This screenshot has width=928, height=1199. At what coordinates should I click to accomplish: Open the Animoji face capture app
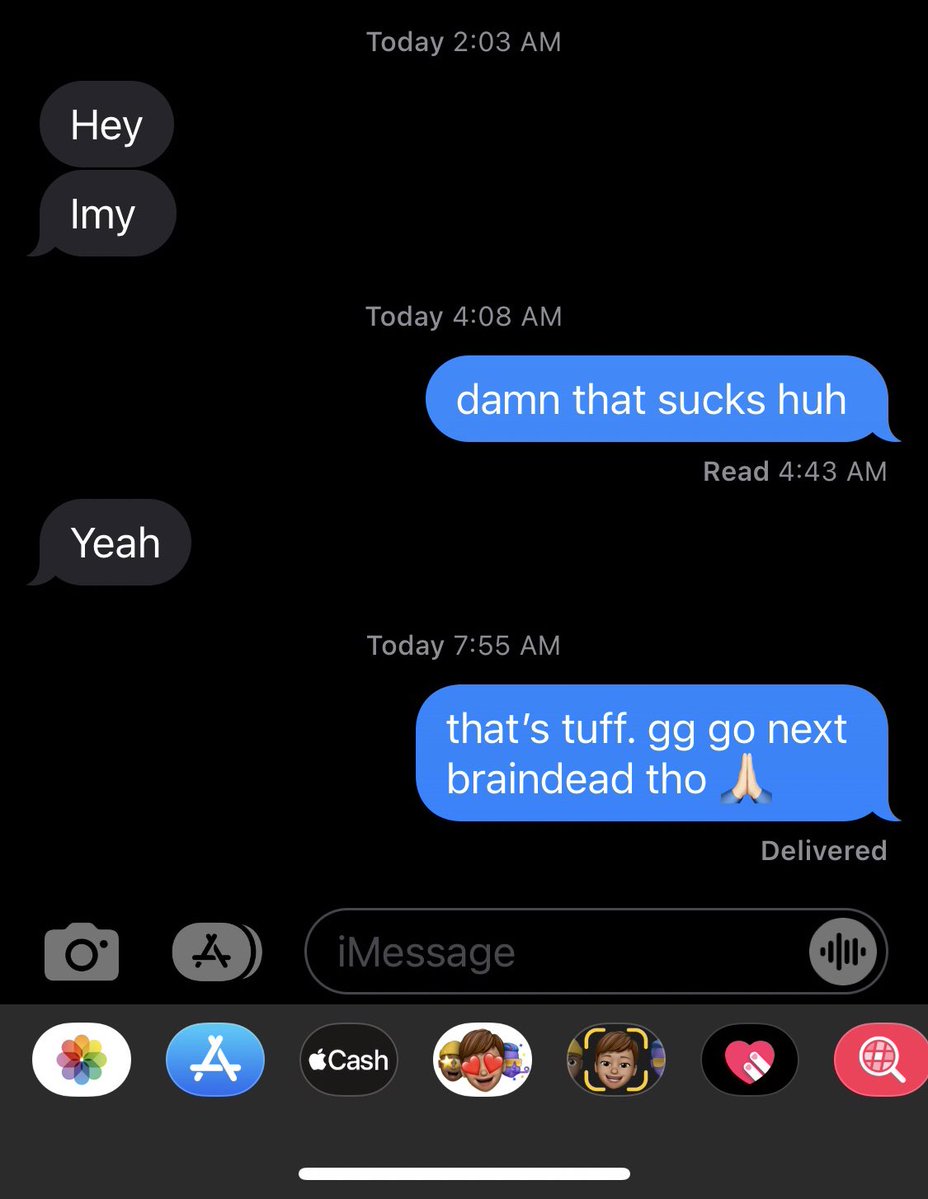tap(616, 1060)
